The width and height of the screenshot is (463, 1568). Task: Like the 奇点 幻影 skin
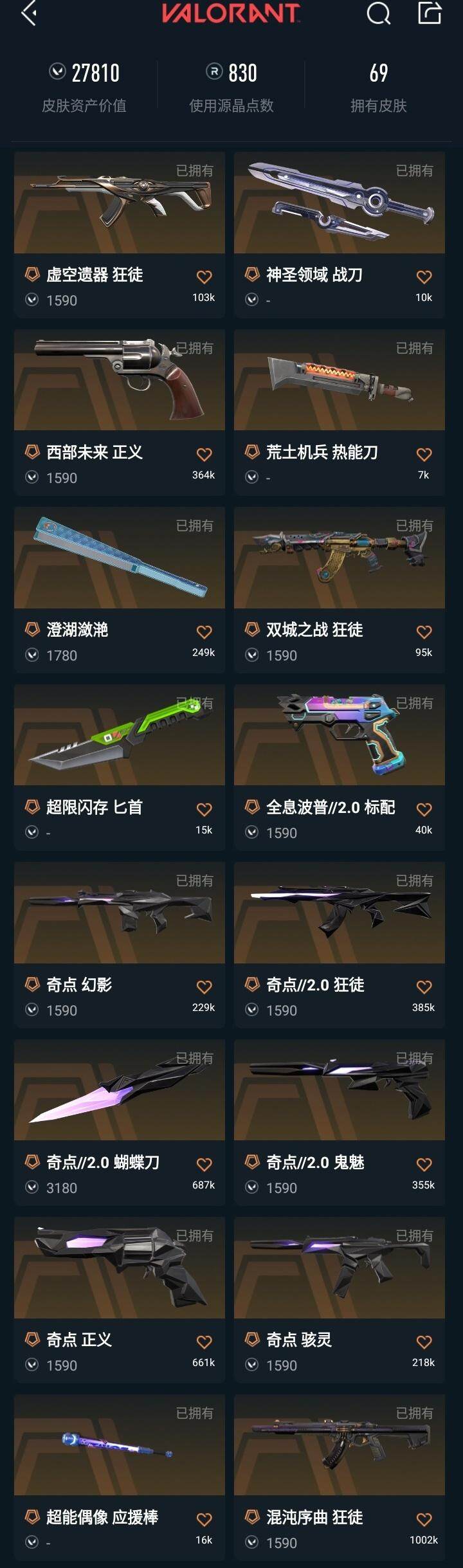[x=204, y=987]
